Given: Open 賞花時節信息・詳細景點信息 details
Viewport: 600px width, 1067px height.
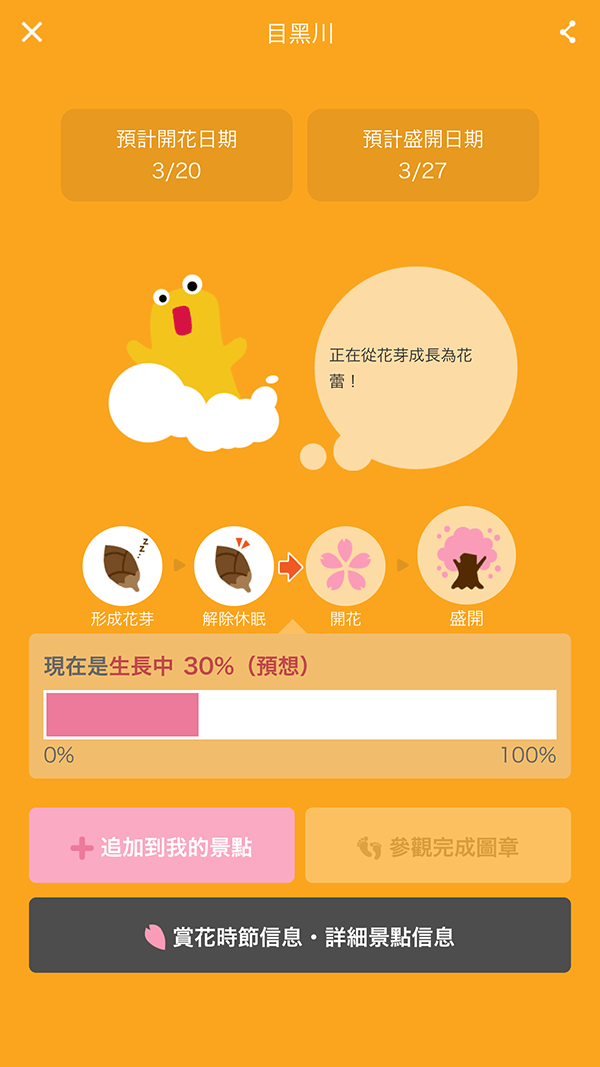Looking at the screenshot, I should pyautogui.click(x=300, y=936).
